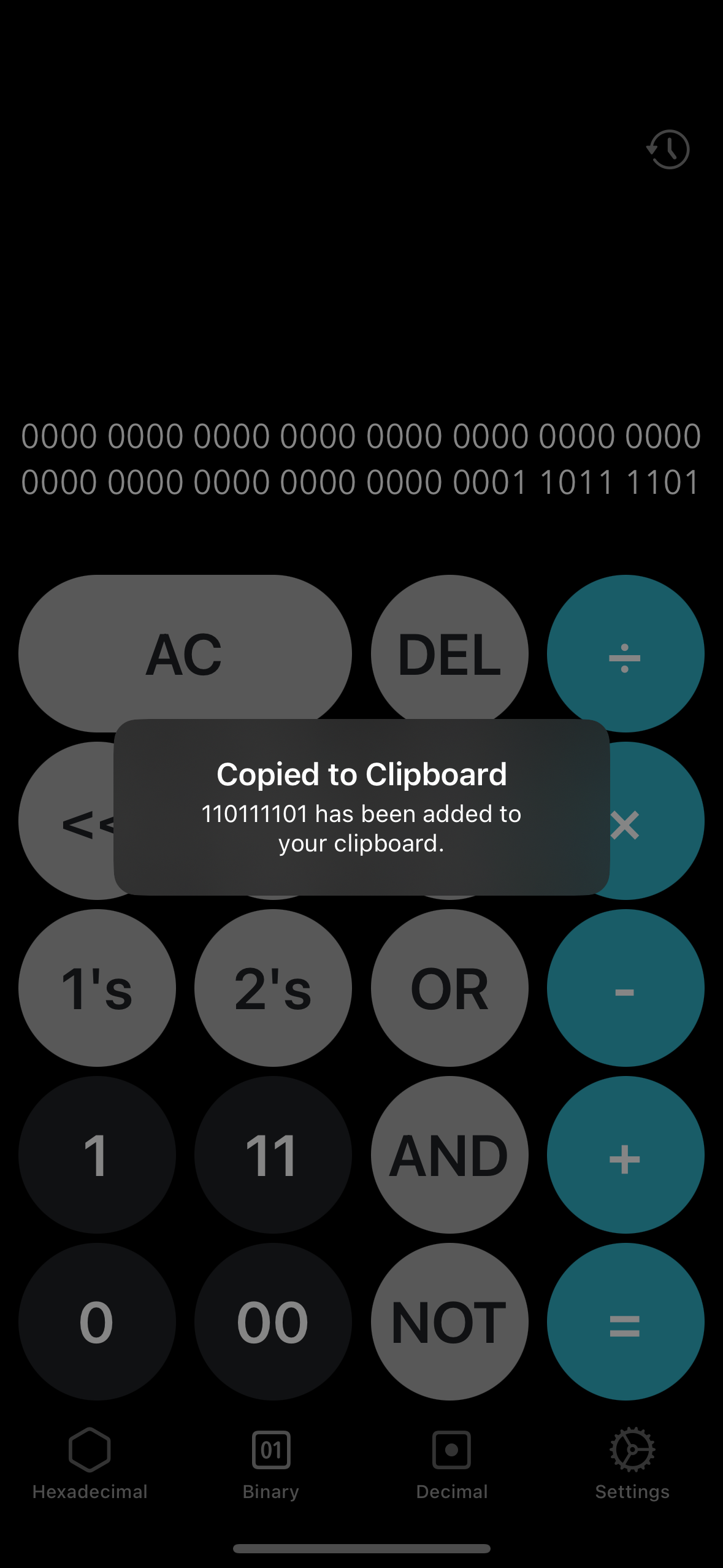Select the OR operation
This screenshot has height=1568, width=723.
click(449, 988)
